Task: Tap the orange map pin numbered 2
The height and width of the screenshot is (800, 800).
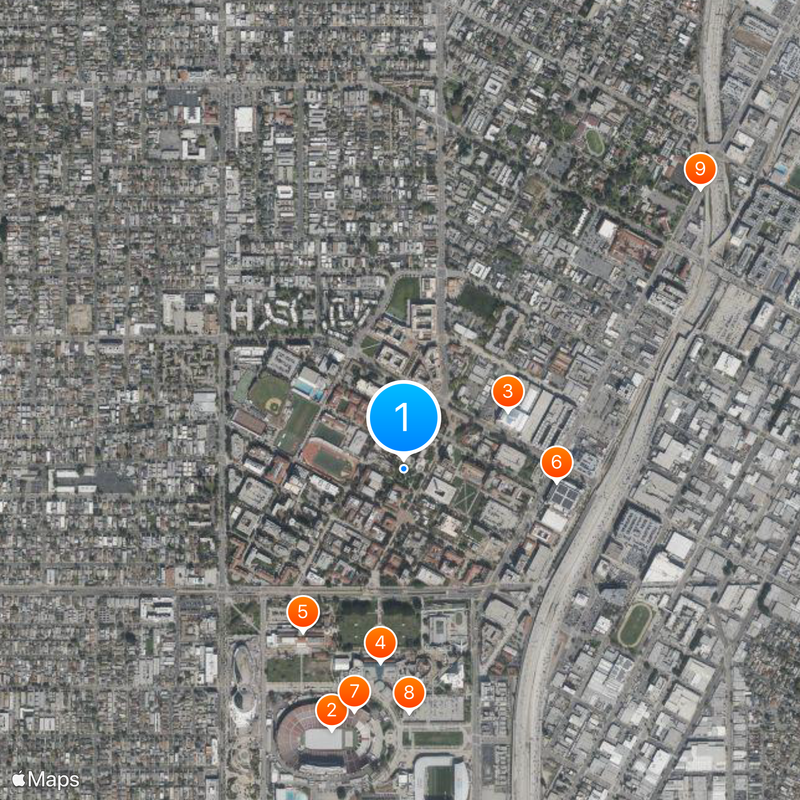Action: [331, 711]
